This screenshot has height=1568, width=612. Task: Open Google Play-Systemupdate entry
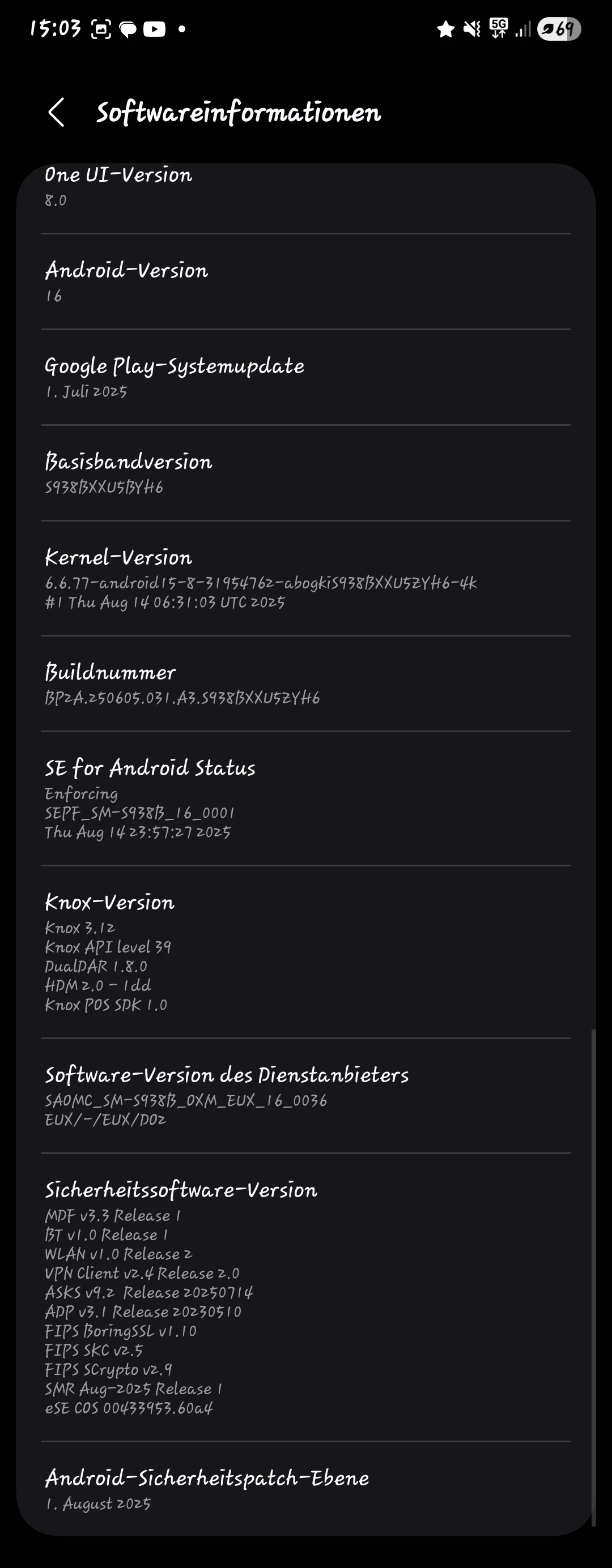[x=304, y=377]
